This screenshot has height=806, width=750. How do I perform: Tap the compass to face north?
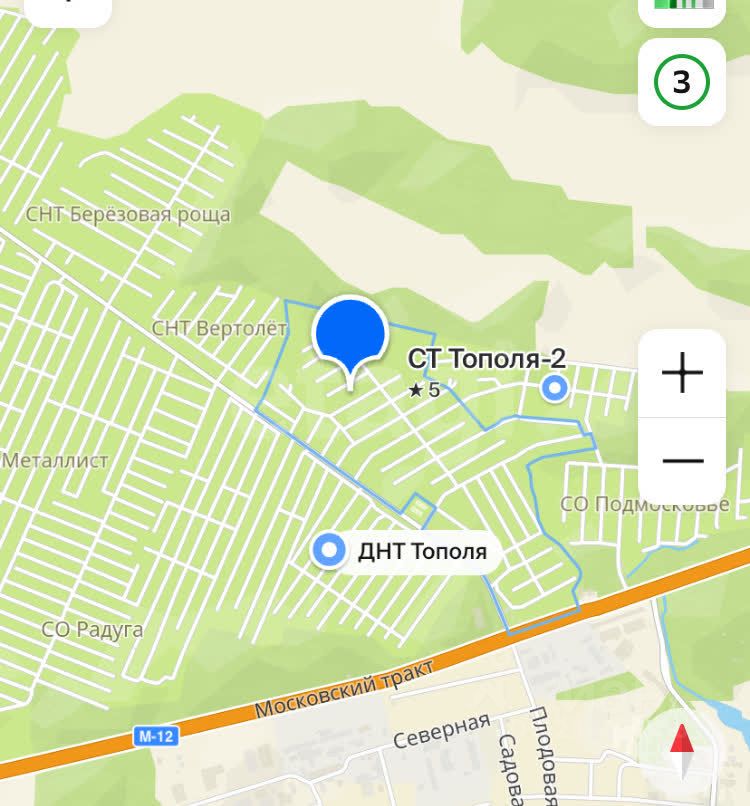[x=681, y=749]
